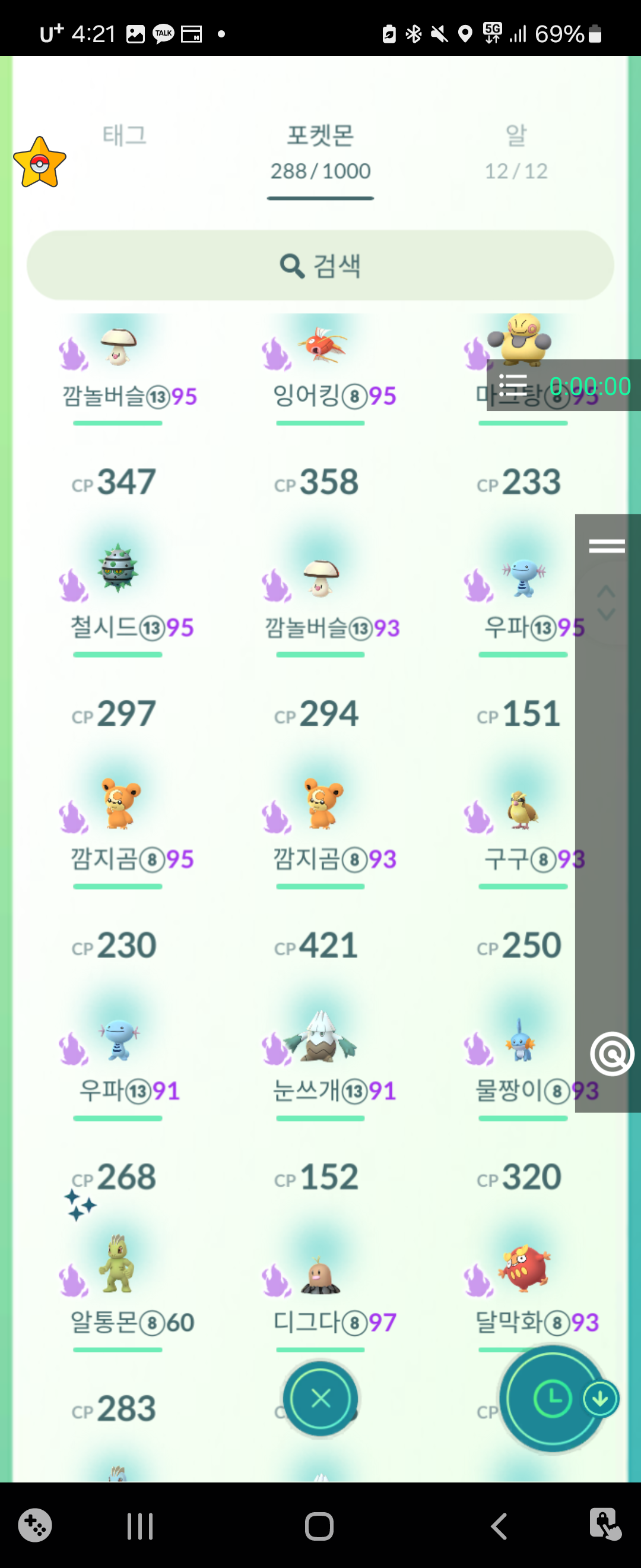641x1568 pixels.
Task: Tap the overlay panel's round target icon
Action: point(611,1054)
